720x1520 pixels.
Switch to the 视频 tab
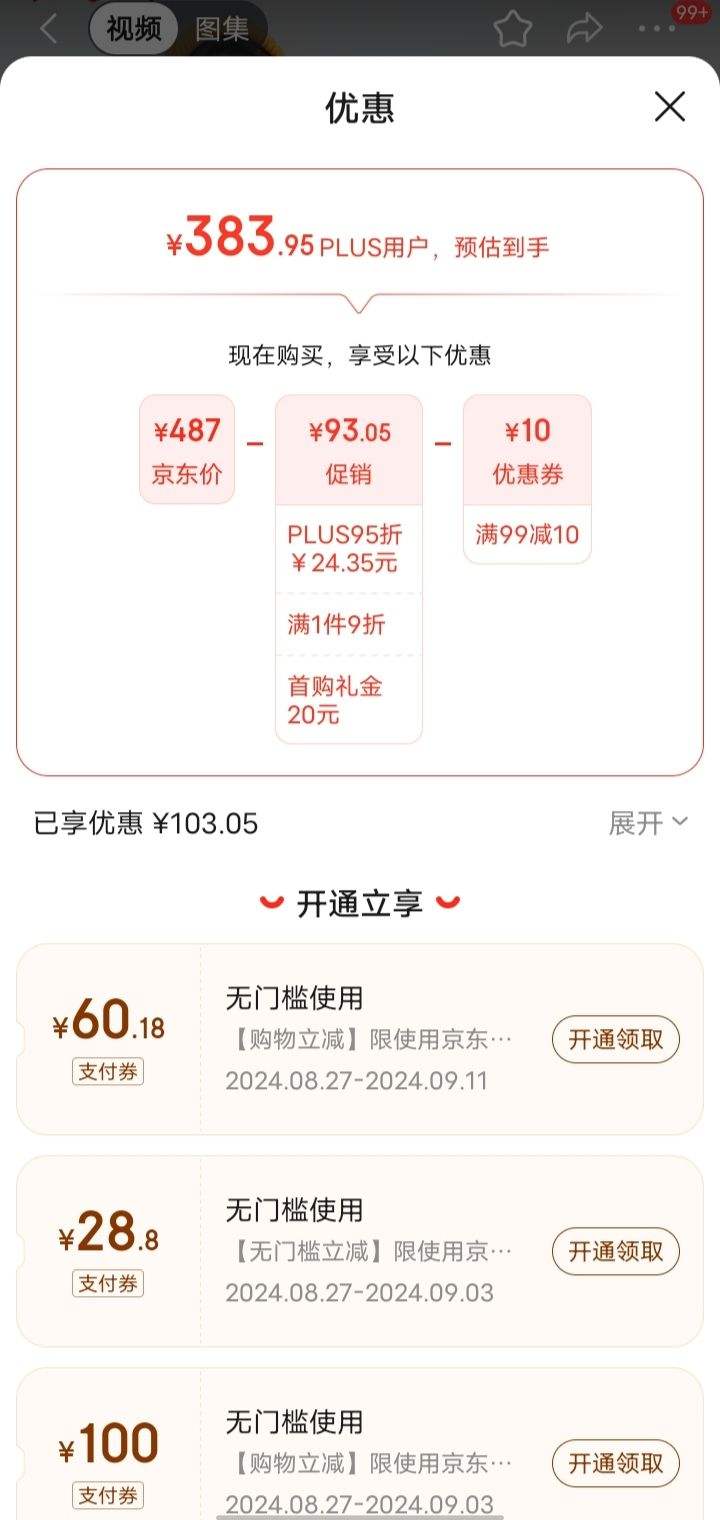click(133, 28)
